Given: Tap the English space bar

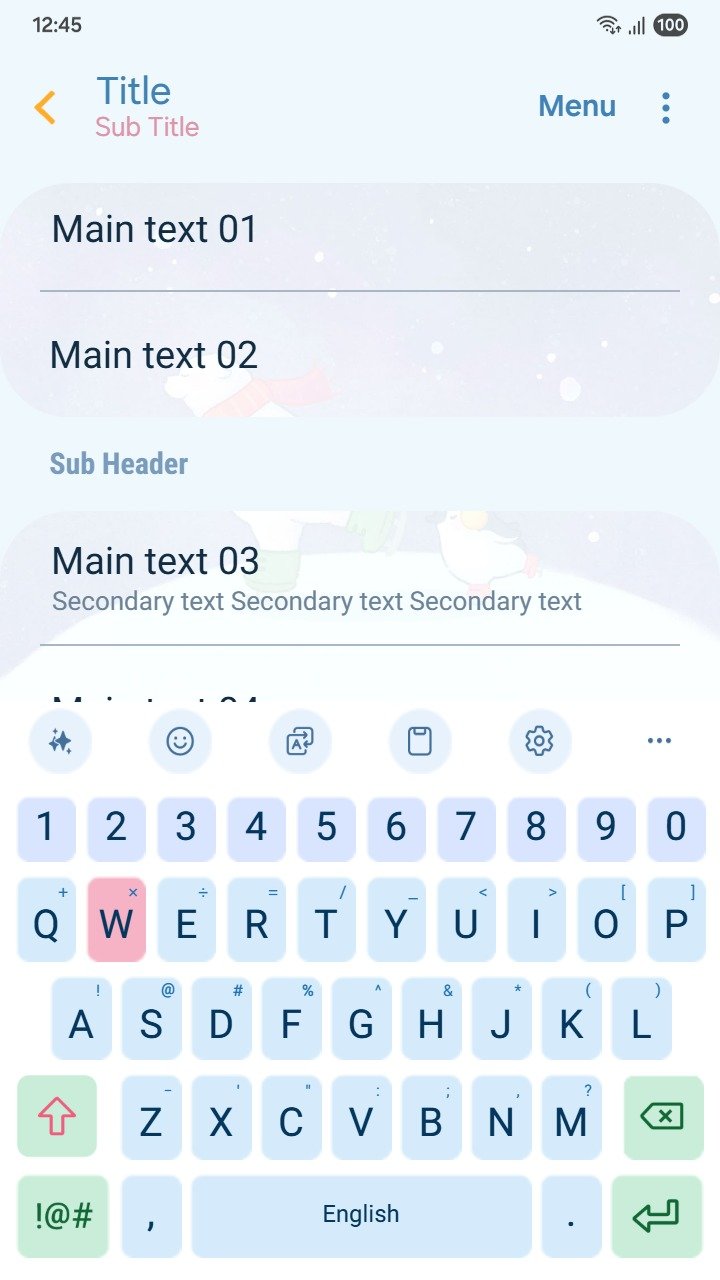Looking at the screenshot, I should pos(361,1216).
